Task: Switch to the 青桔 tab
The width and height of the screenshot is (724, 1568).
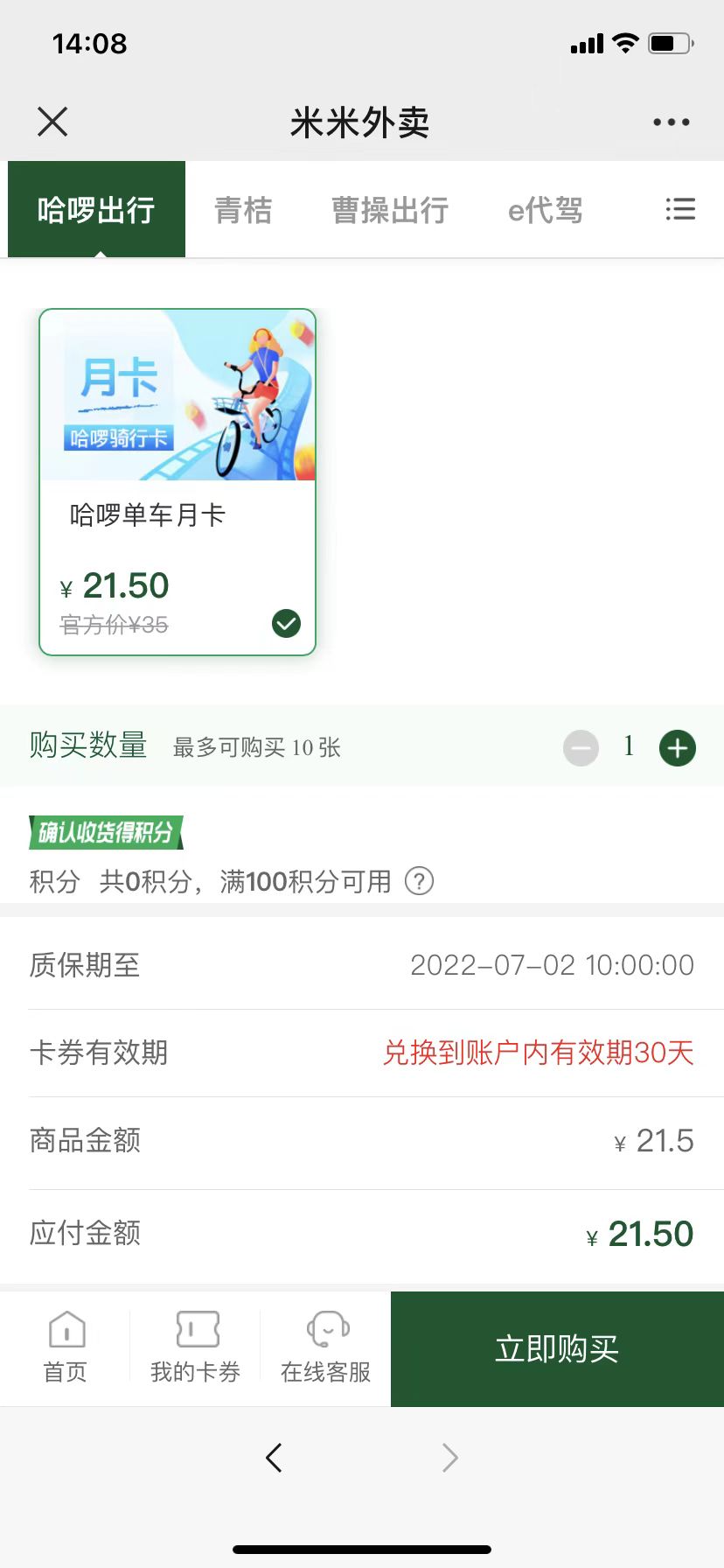Action: pyautogui.click(x=243, y=210)
